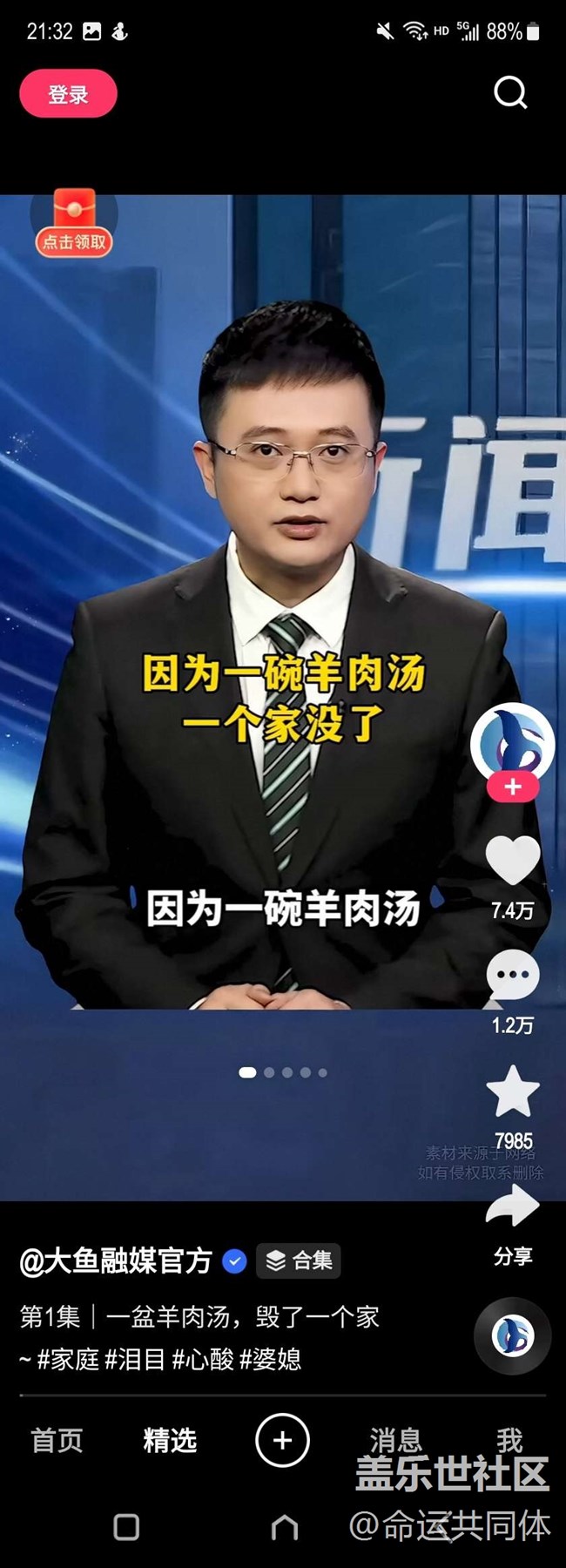The height and width of the screenshot is (1568, 566).
Task: Go to the system home screen
Action: point(285,1526)
